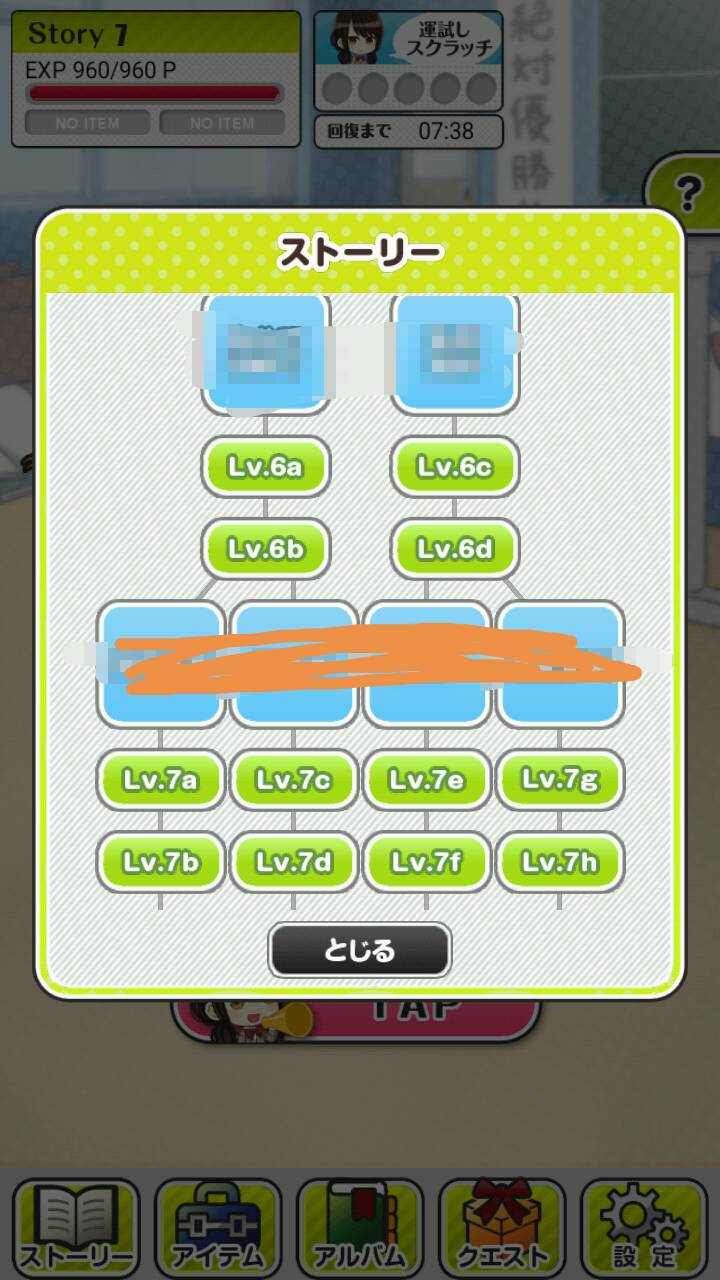Open the question mark help button
This screenshot has width=720, height=1280.
(687, 191)
